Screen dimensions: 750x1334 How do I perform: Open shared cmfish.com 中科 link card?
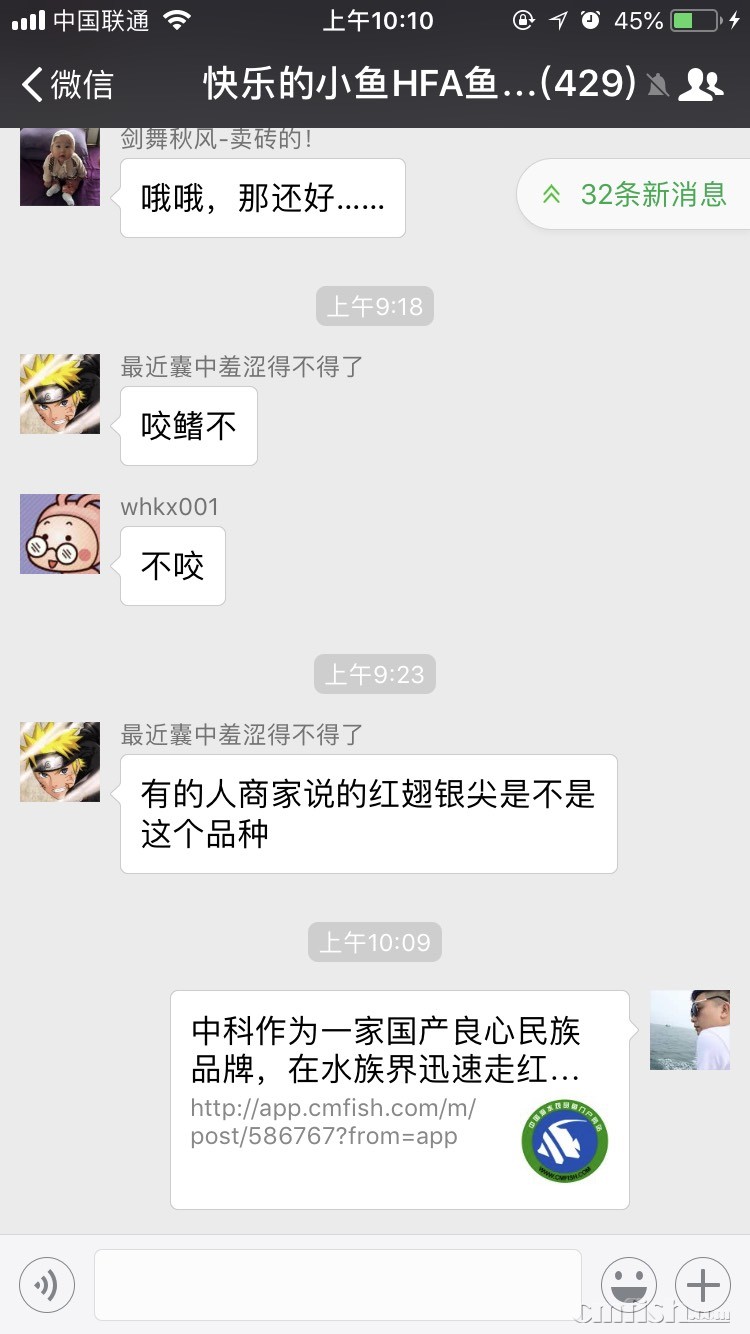coord(399,1099)
